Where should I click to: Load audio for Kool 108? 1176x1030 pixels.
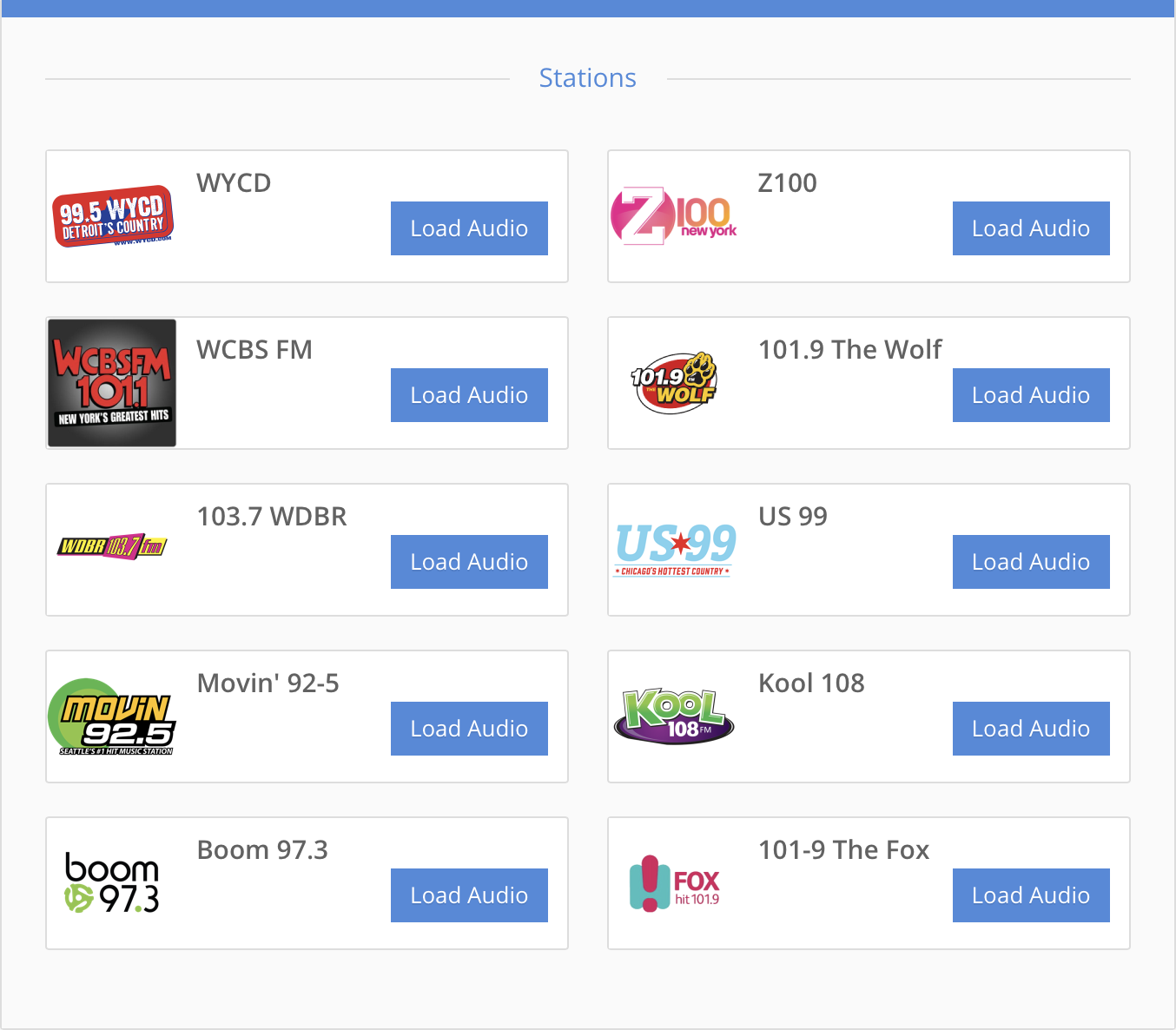coord(1030,729)
